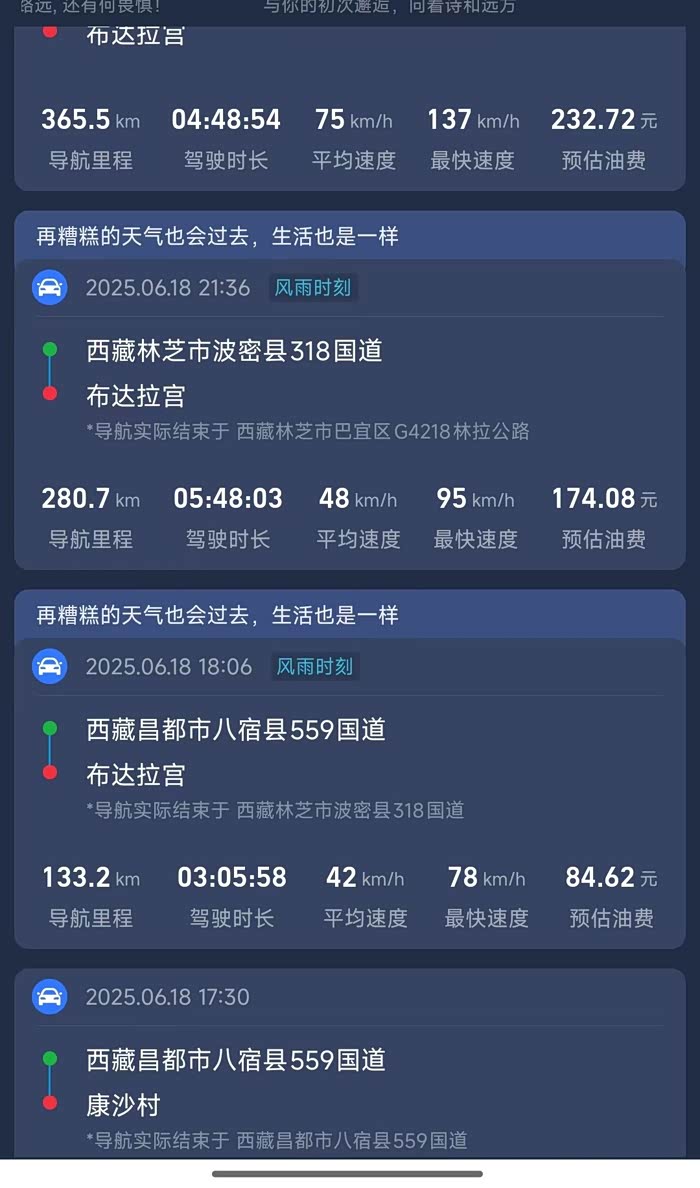
Task: Open the 2025.06.18 17:30 trip to 康沙村
Action: pyautogui.click(x=349, y=1063)
